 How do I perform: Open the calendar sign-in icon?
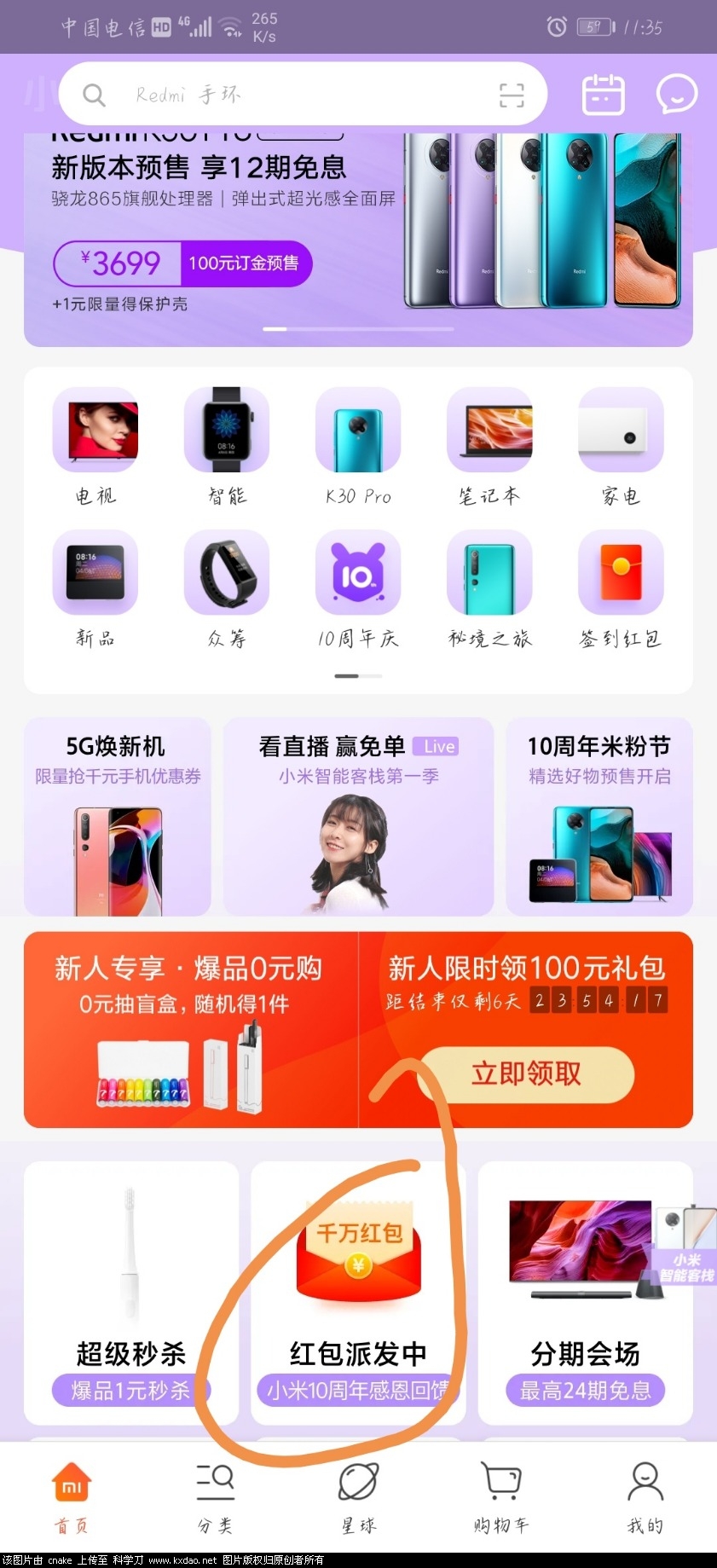(x=603, y=94)
